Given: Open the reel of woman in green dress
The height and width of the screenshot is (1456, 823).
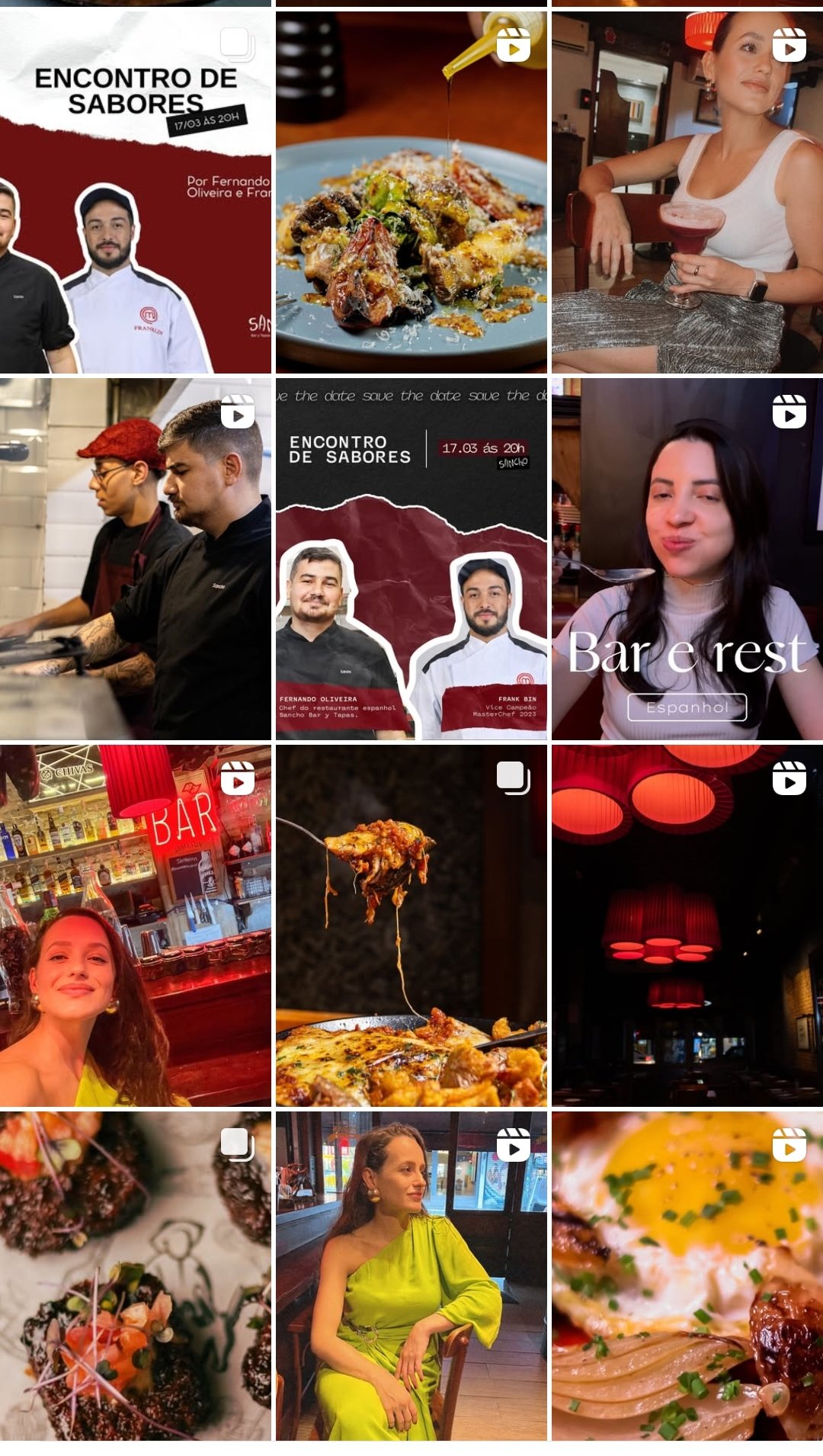Looking at the screenshot, I should [411, 1276].
